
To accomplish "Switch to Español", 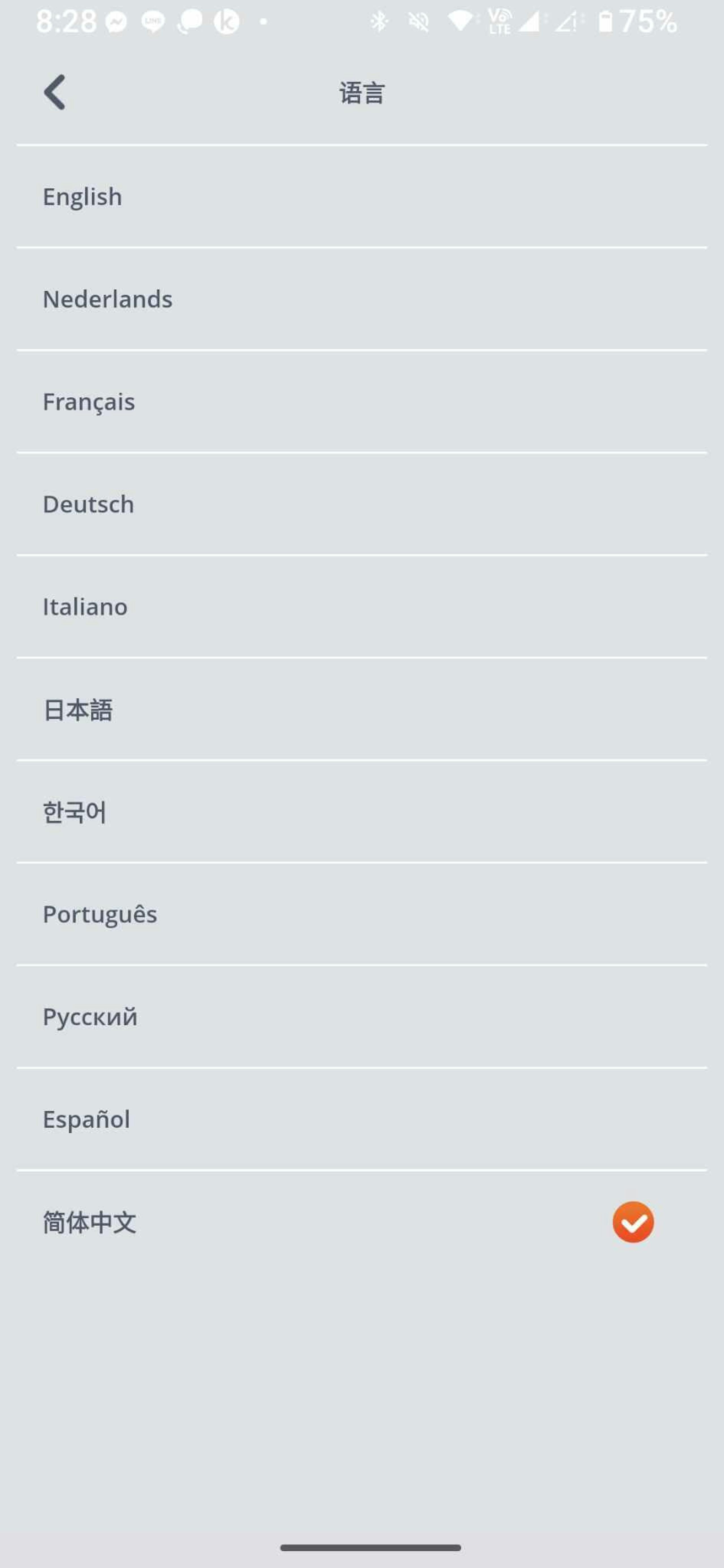I will (362, 1119).
